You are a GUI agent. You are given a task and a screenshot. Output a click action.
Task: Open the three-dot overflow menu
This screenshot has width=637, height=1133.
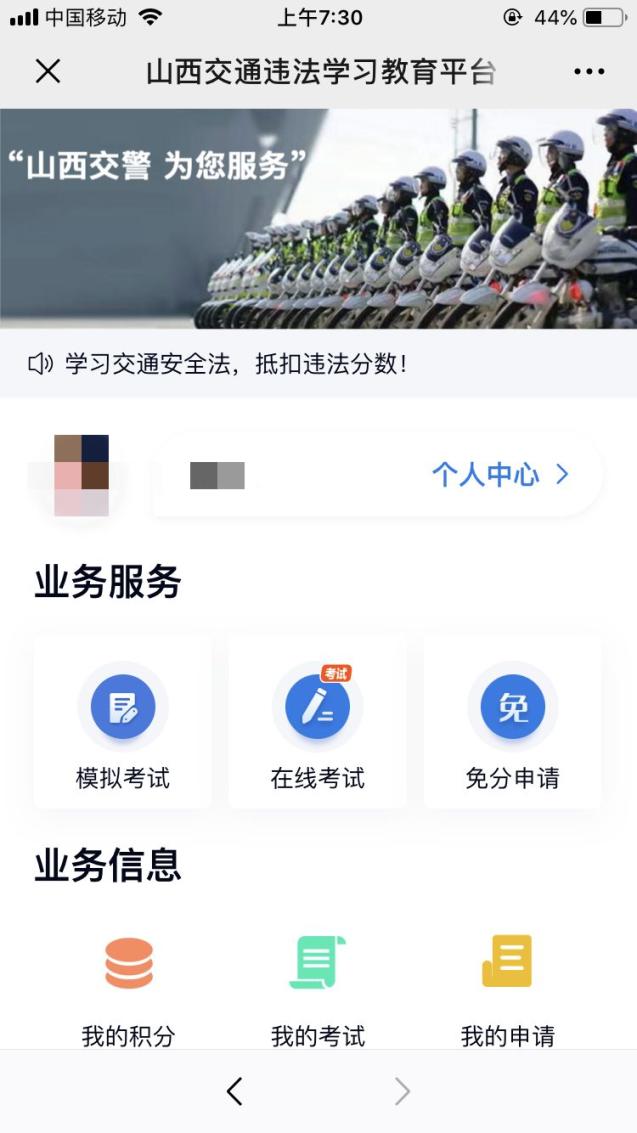(589, 72)
